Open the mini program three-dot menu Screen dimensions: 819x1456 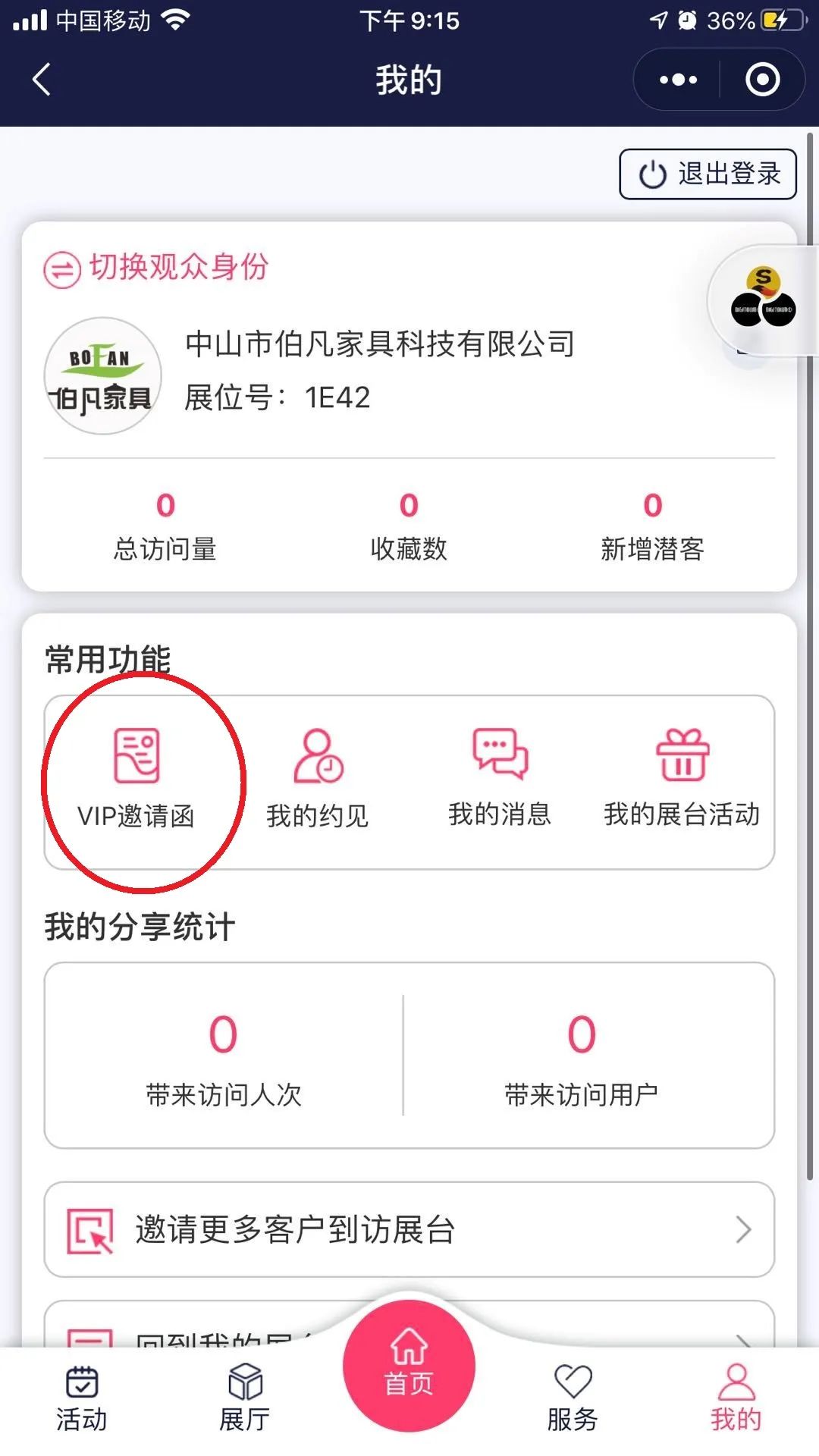coord(678,80)
